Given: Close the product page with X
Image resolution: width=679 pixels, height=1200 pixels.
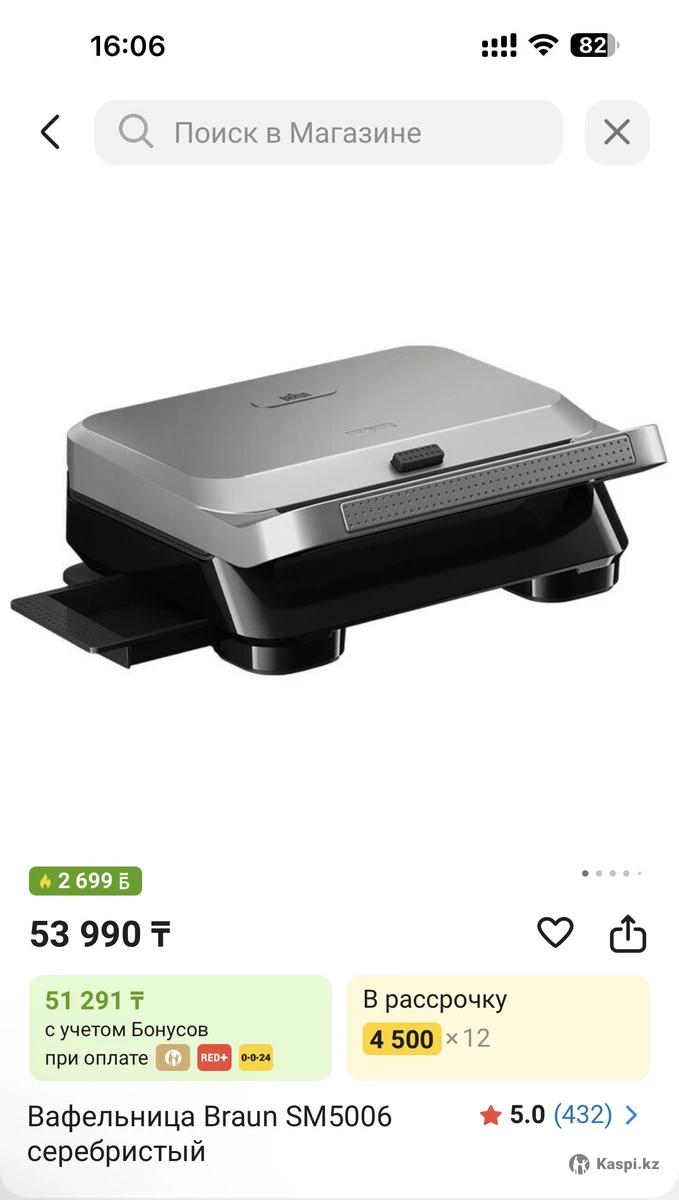Looking at the screenshot, I should tap(617, 132).
